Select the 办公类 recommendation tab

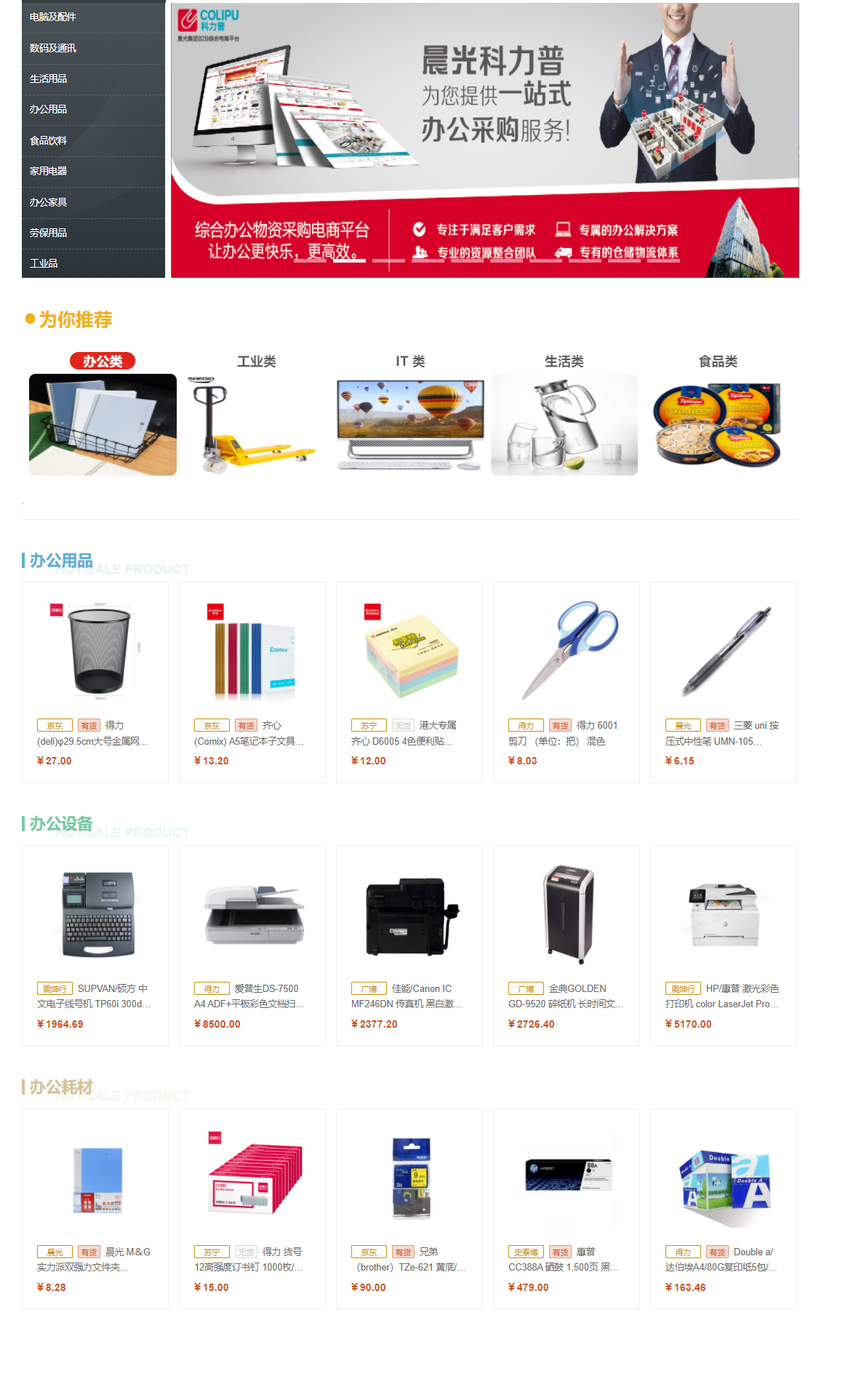click(103, 361)
